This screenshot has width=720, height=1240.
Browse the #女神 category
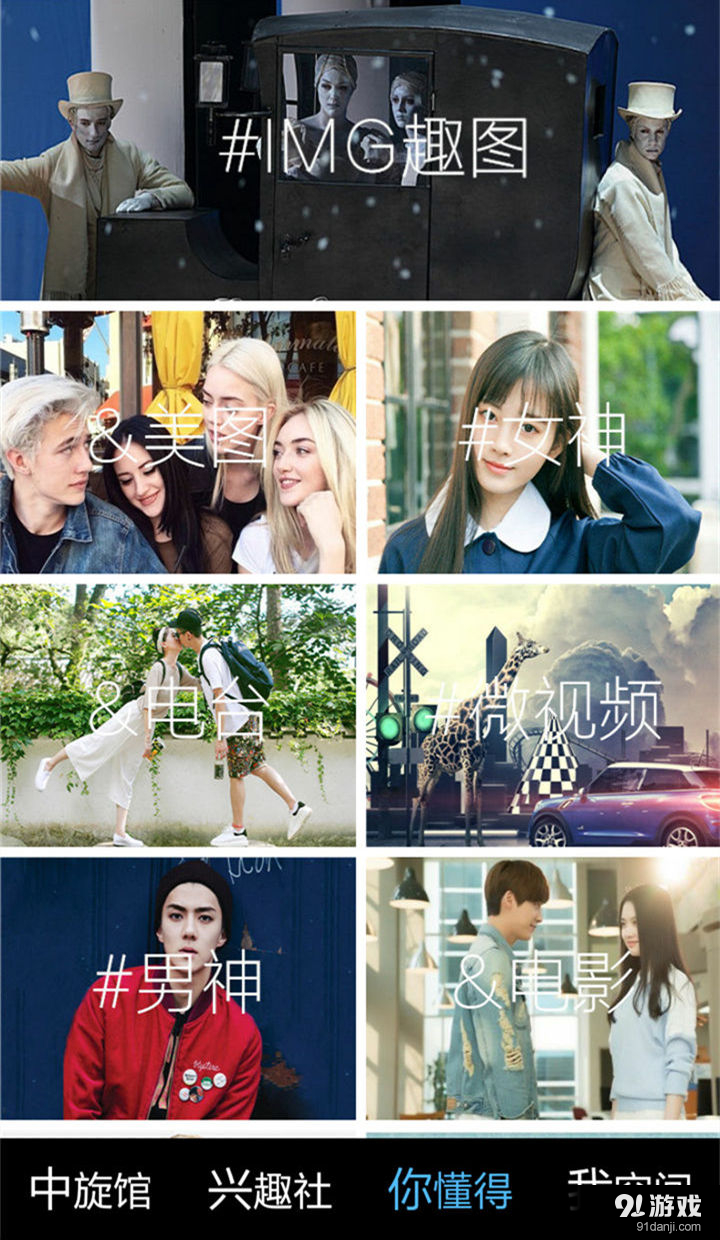click(542, 442)
